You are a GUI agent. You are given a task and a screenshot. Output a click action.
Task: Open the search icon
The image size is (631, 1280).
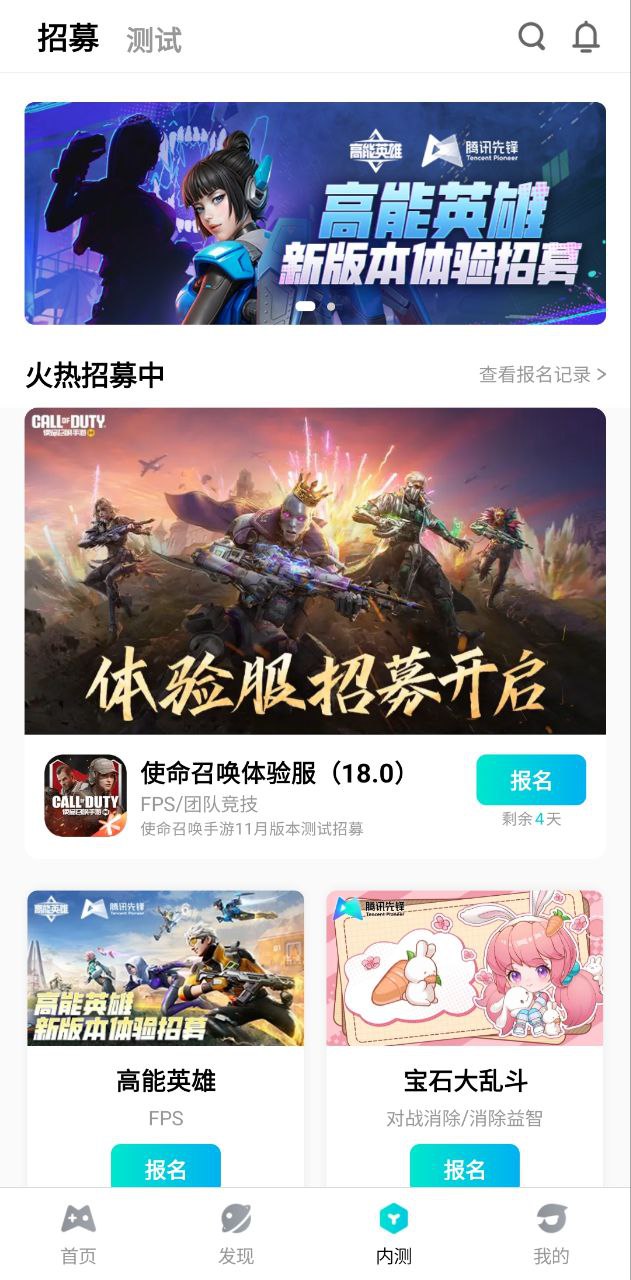click(532, 37)
